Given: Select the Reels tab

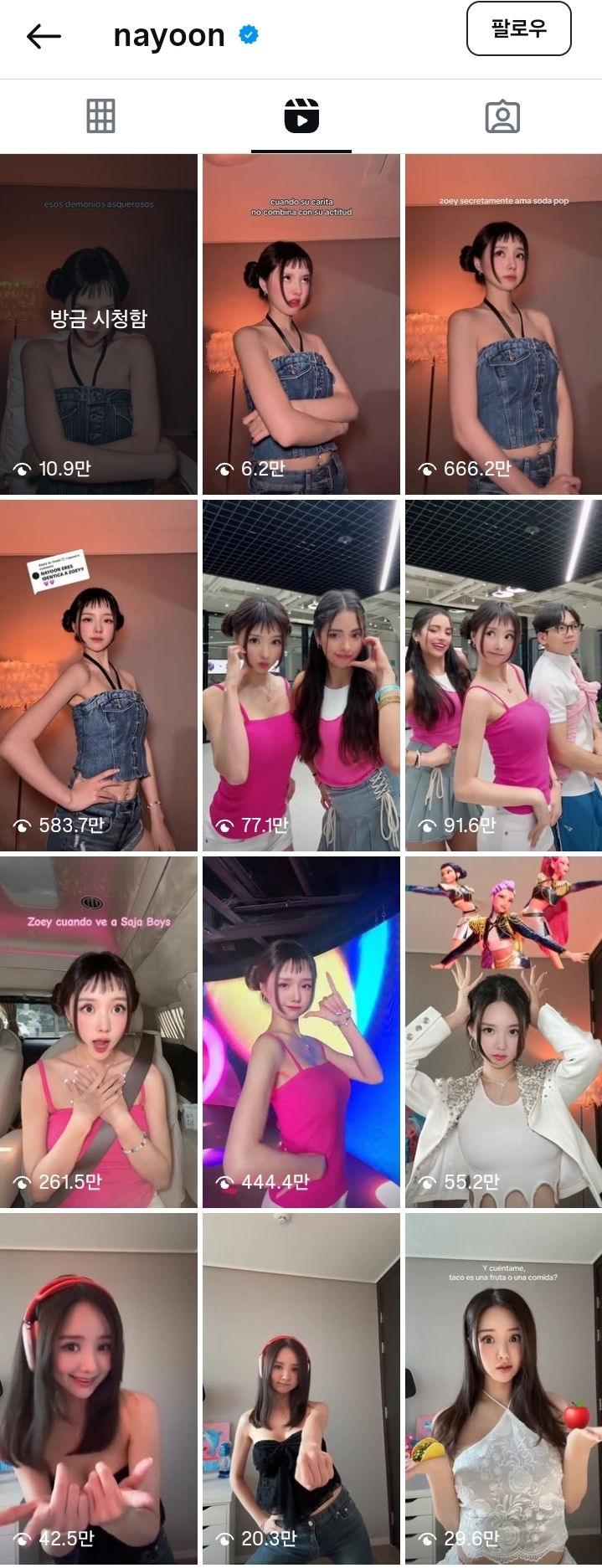Looking at the screenshot, I should pos(301,116).
